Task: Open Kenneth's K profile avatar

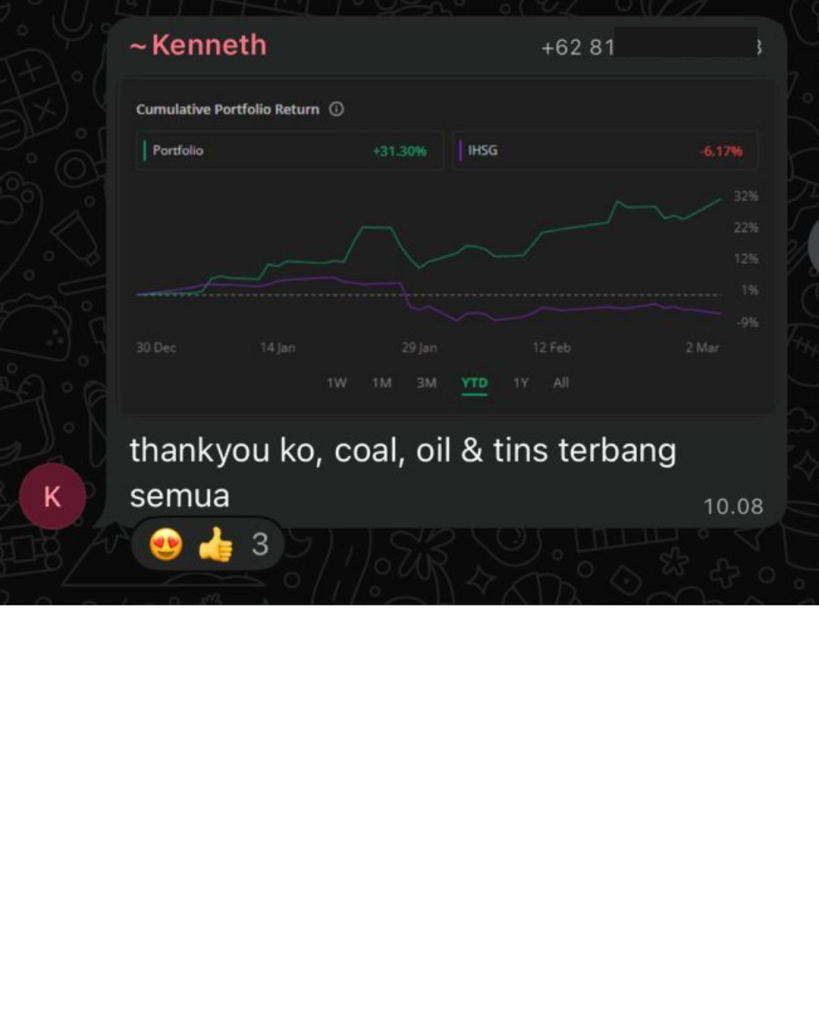Action: (52, 496)
